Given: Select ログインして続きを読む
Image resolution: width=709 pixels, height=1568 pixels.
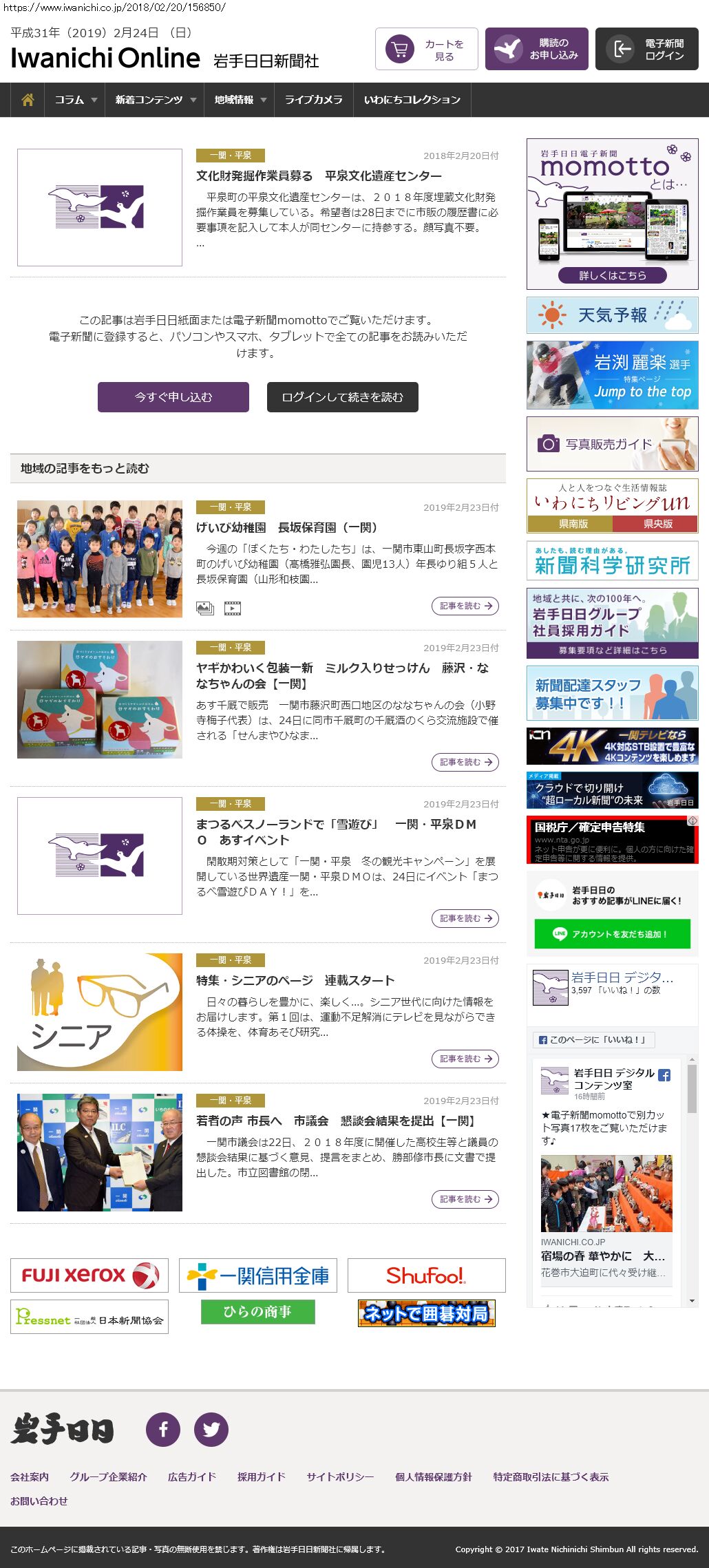Looking at the screenshot, I should click(x=342, y=397).
